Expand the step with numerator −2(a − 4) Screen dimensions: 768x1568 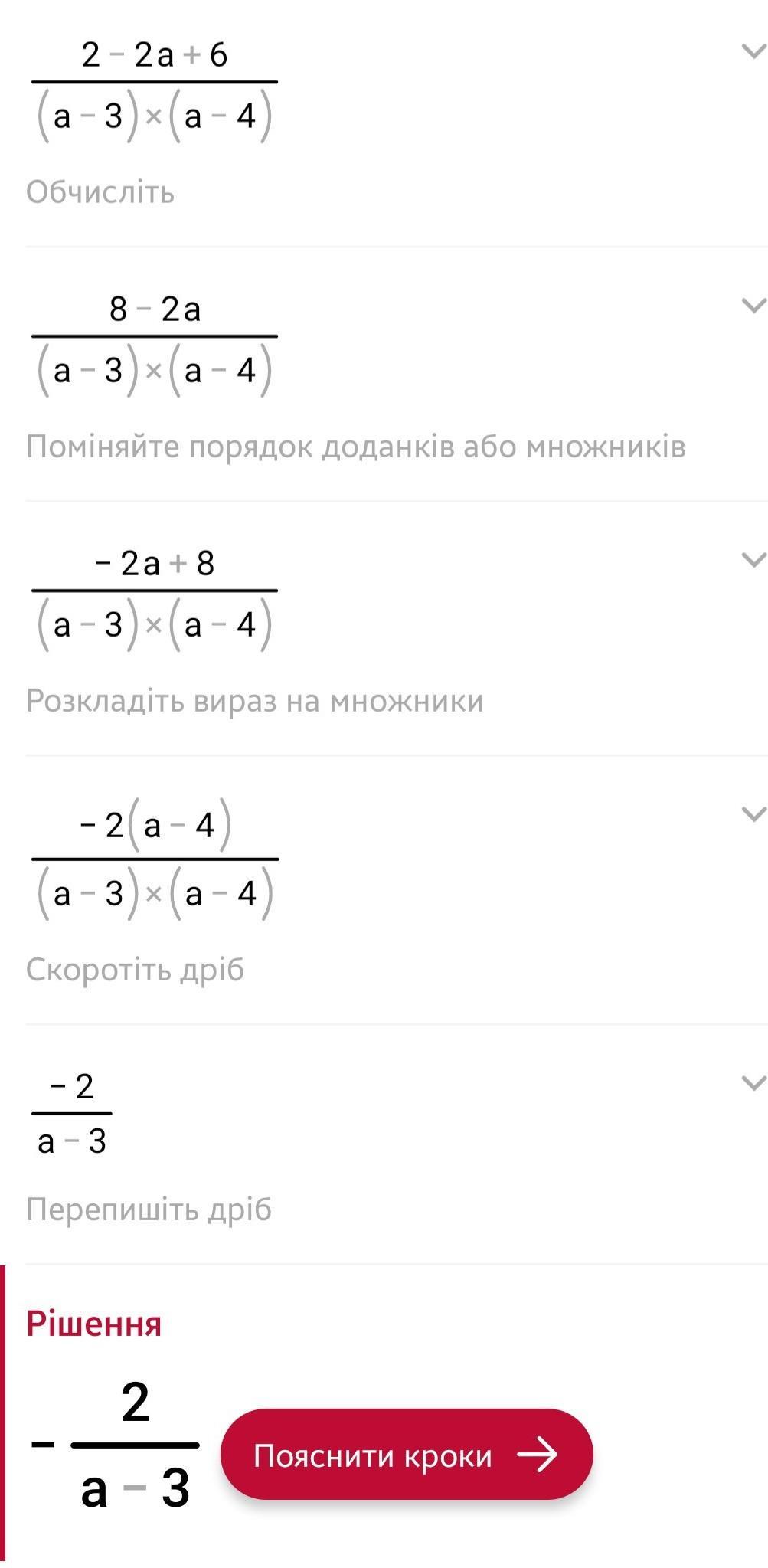753,813
